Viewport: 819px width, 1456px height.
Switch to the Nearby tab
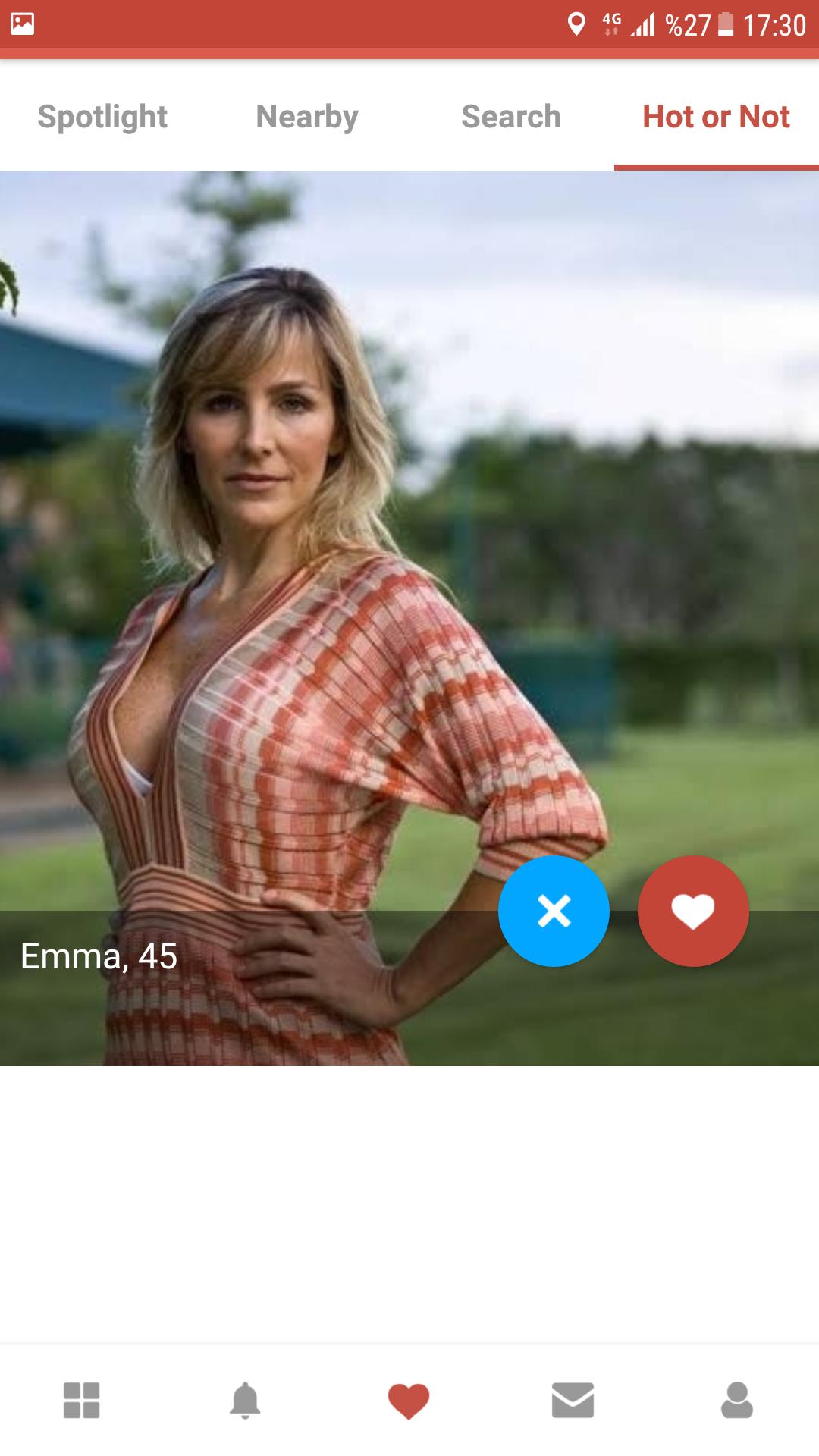click(307, 117)
